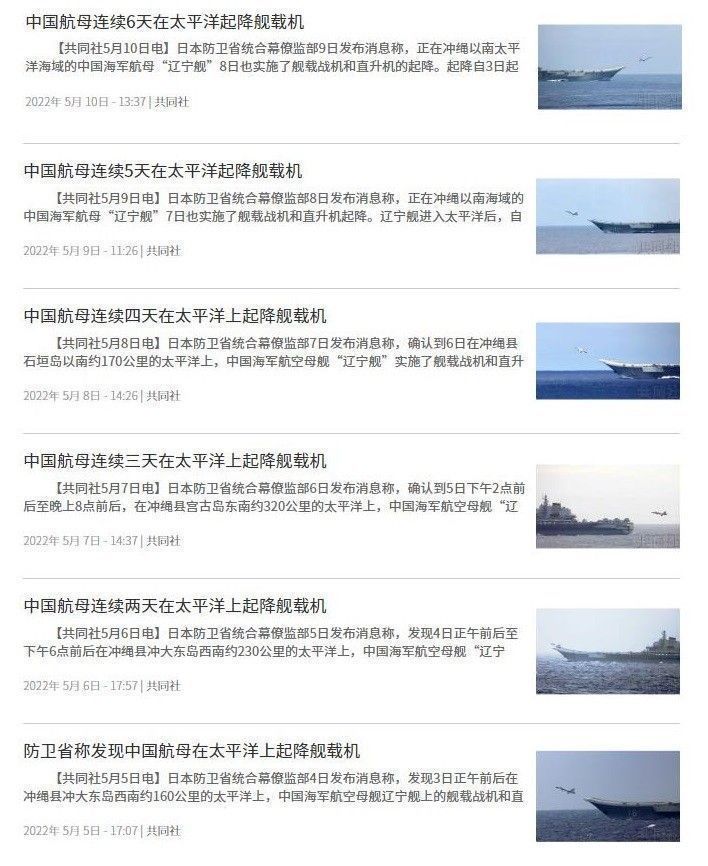Tap the thumbnail of the May 10 article
The height and width of the screenshot is (866, 708).
(x=608, y=67)
